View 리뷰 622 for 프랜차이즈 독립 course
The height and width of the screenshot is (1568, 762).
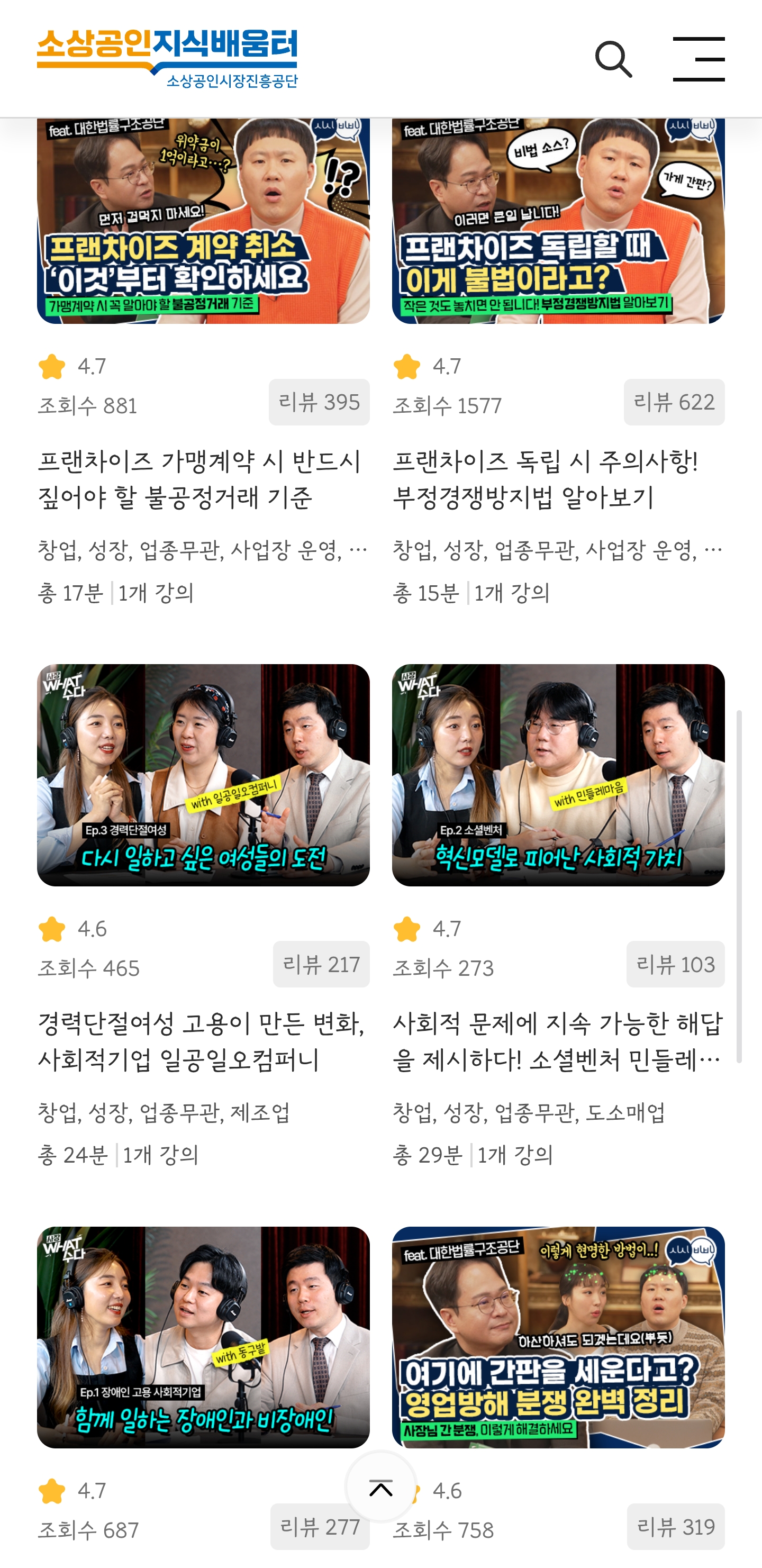point(674,402)
